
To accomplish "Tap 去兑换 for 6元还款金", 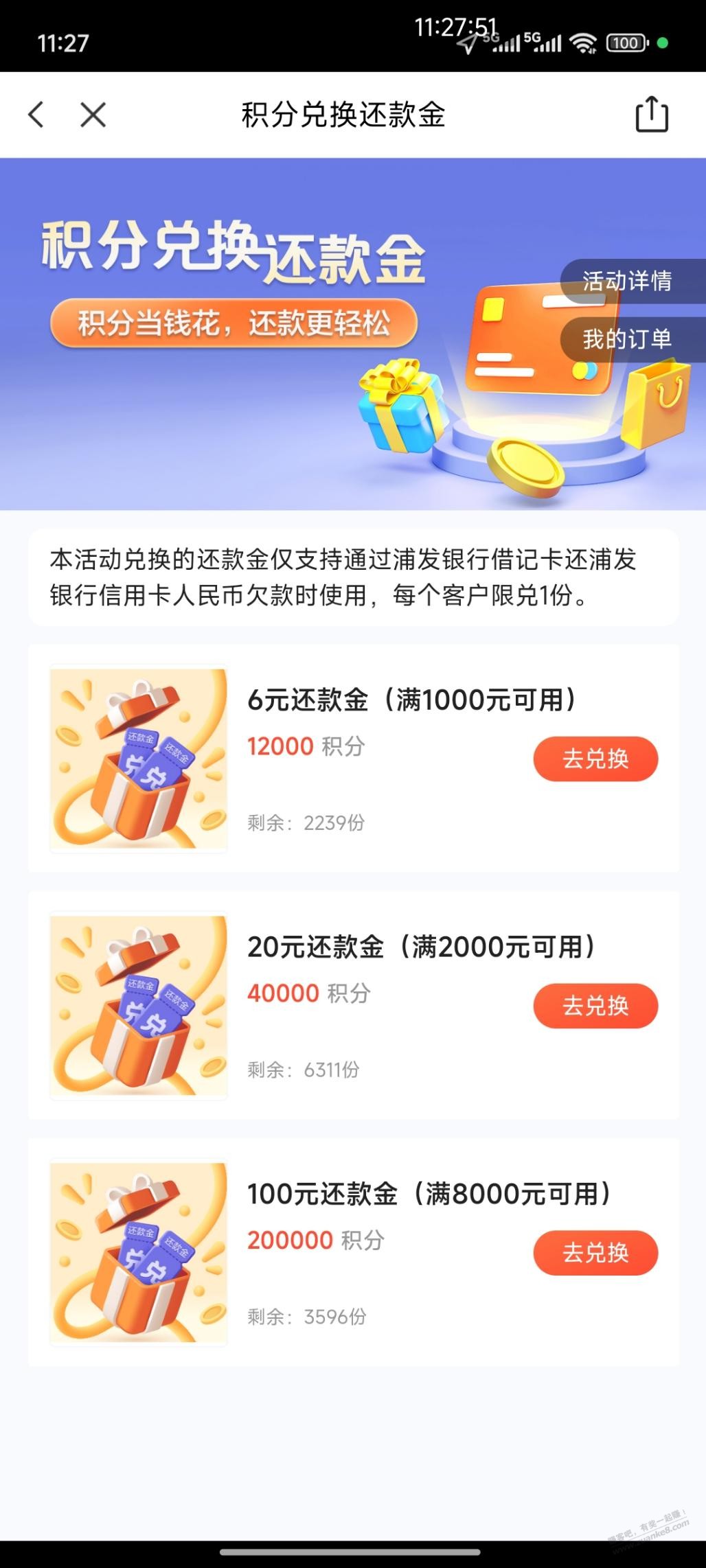I will coord(595,759).
